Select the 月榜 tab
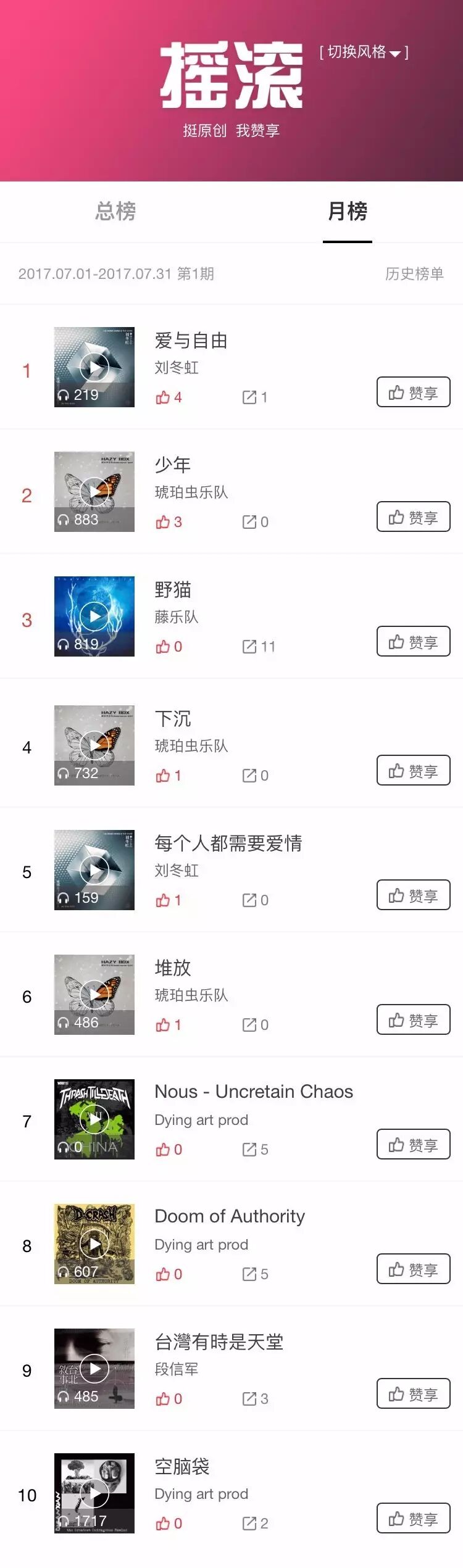The image size is (463, 1568). coord(347,212)
